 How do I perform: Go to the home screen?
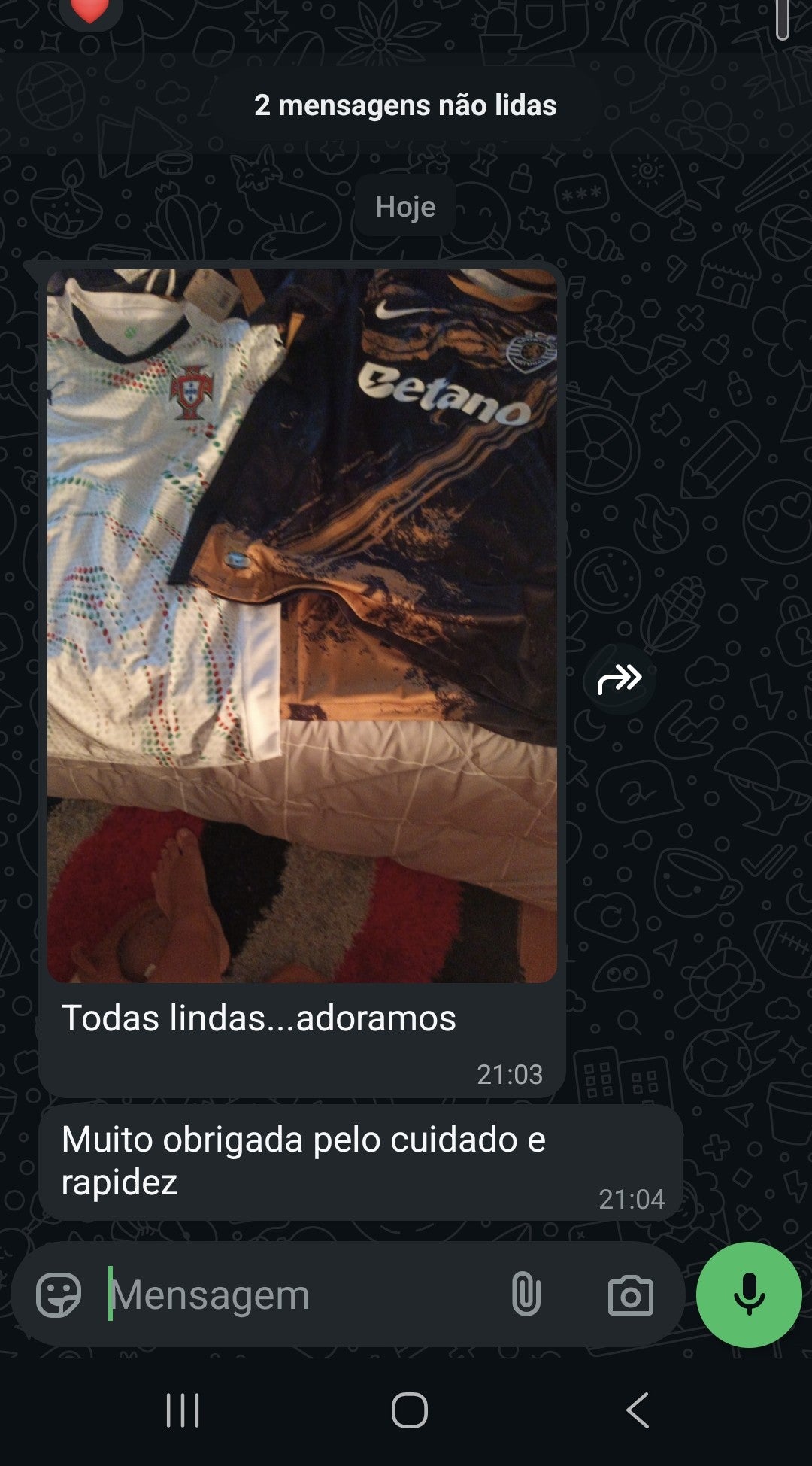[x=410, y=1410]
